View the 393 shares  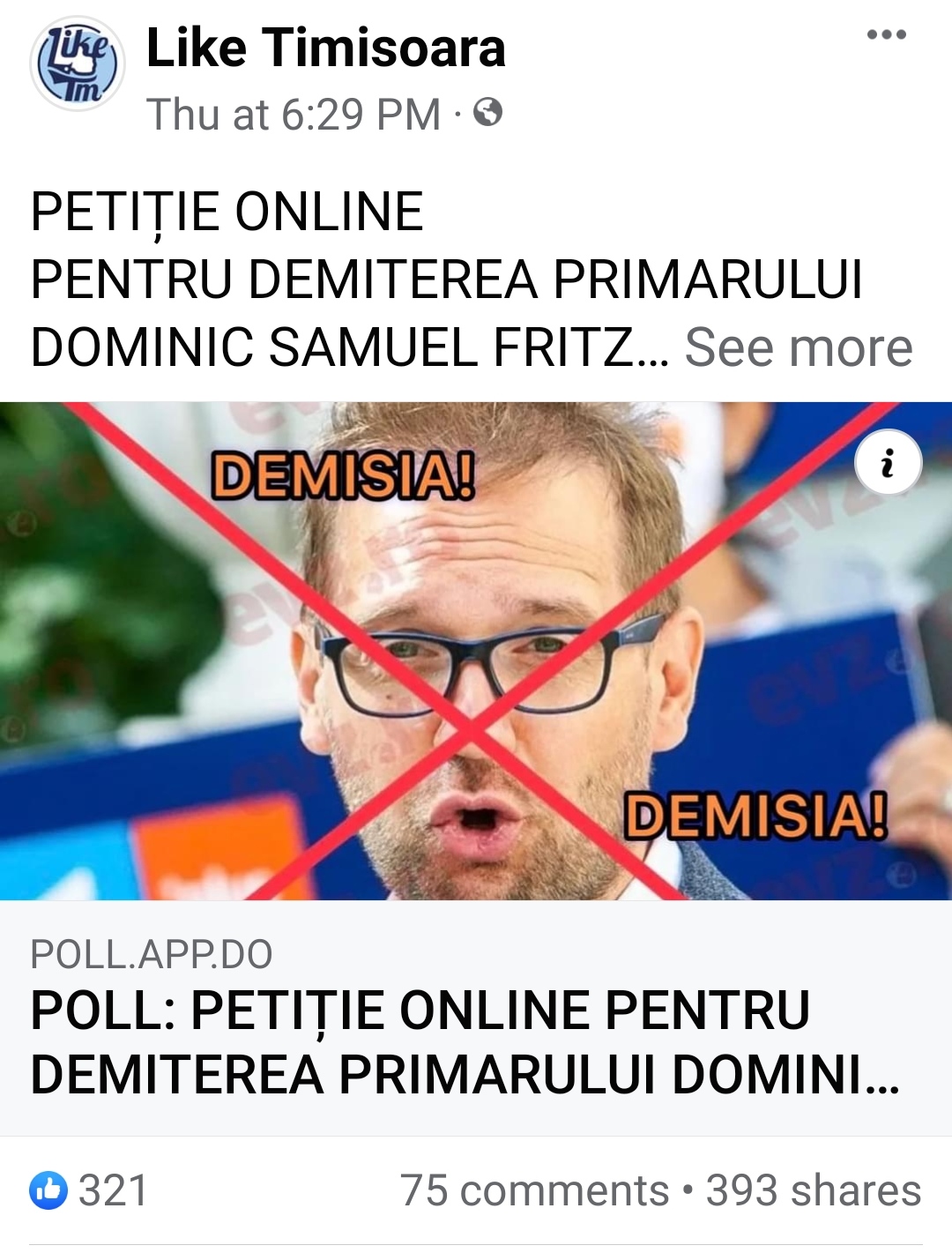point(813,1190)
